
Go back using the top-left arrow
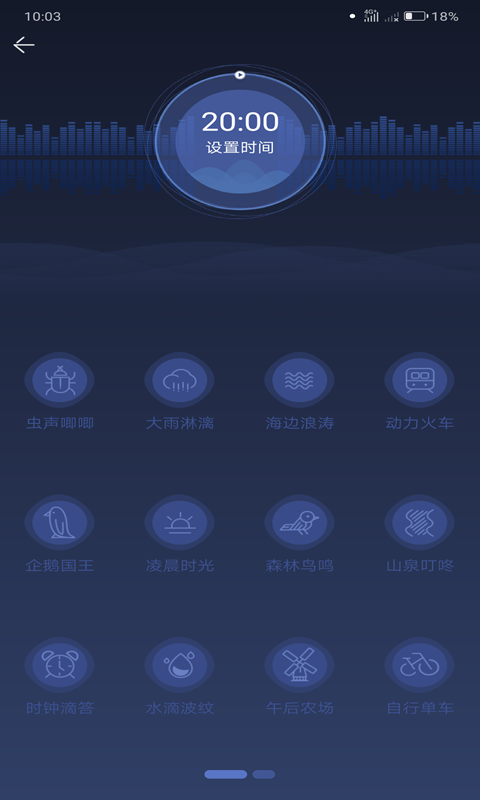click(x=23, y=45)
